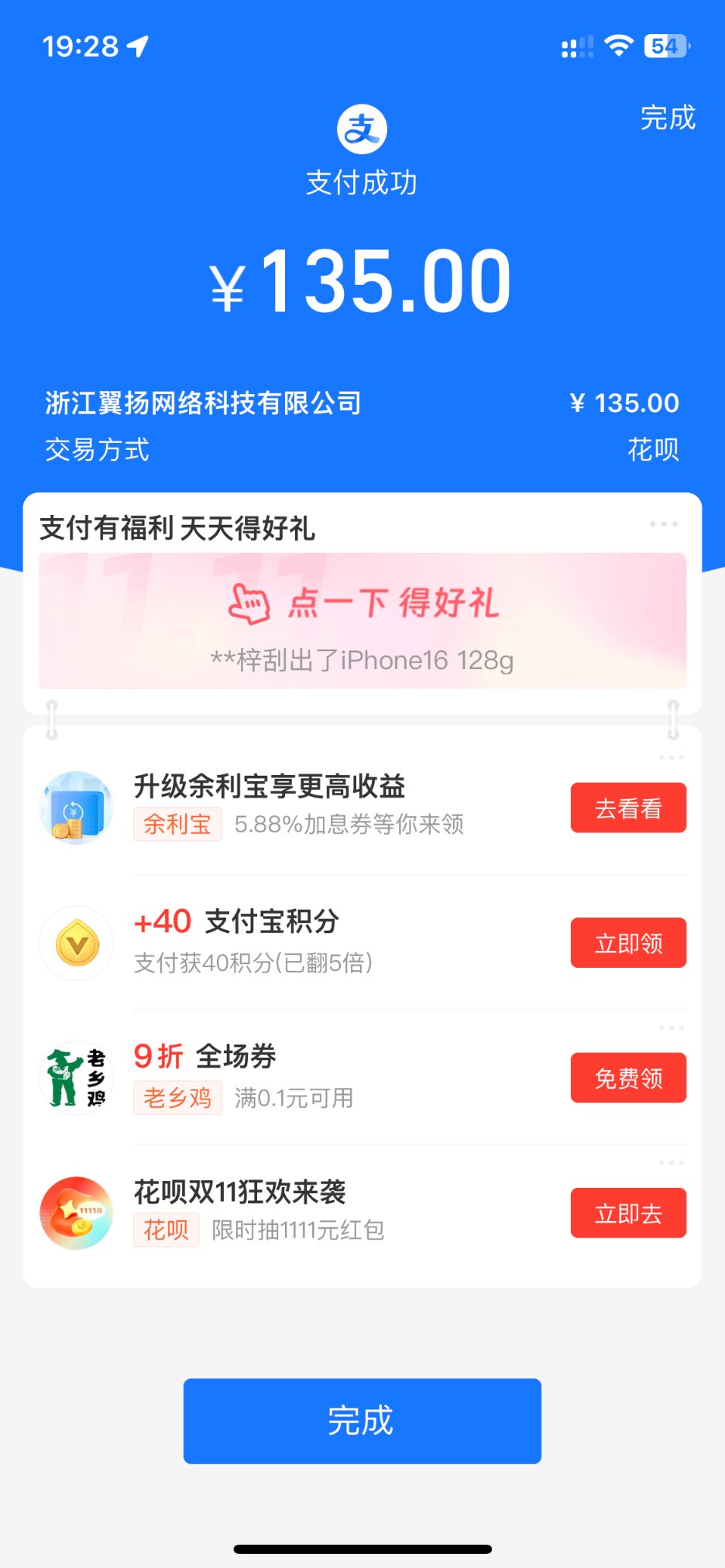This screenshot has width=725, height=1568.
Task: Open the 花呗双11狂欢来袭 promotion row
Action: point(310,1209)
